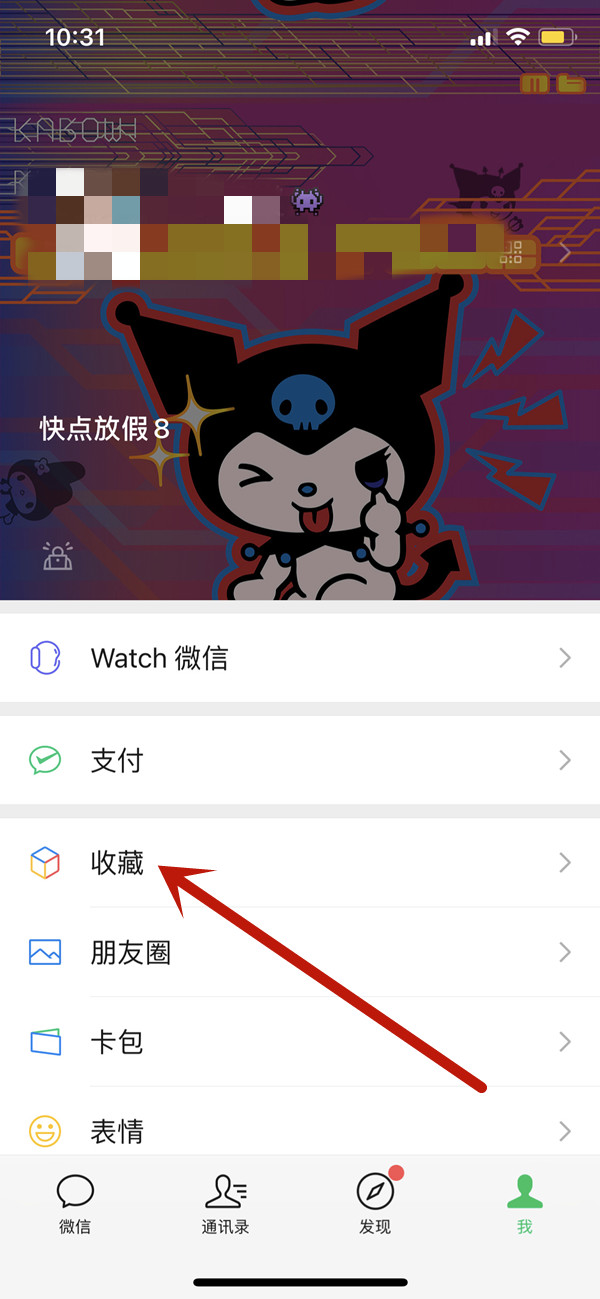Switch to the 微信 chats tab

75,1203
